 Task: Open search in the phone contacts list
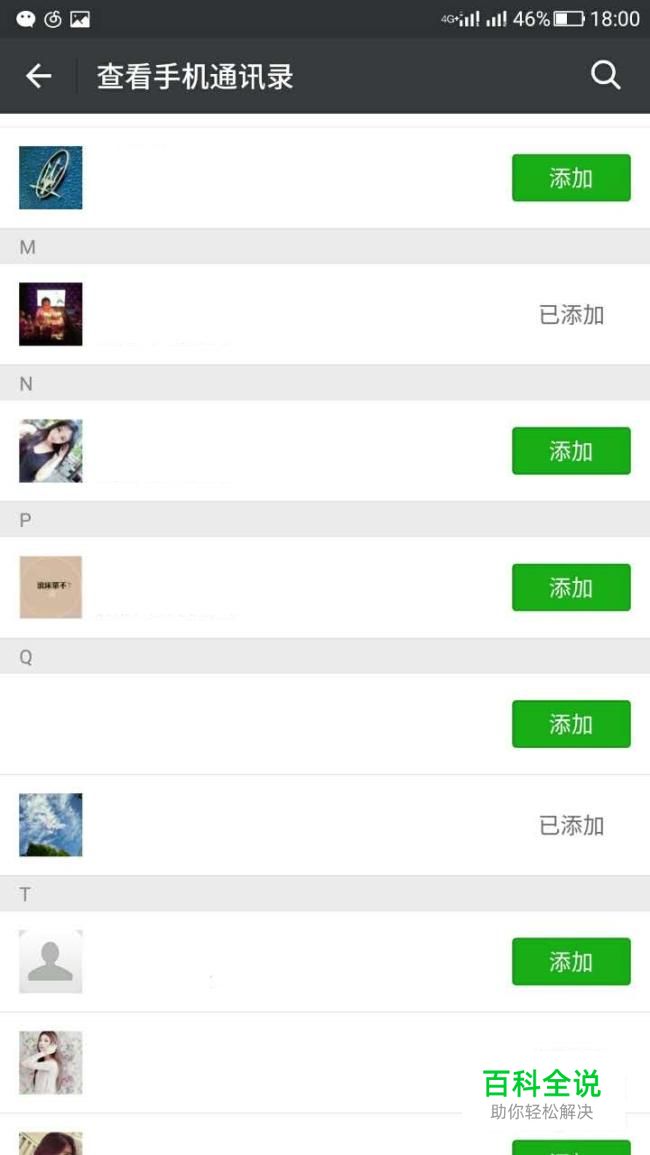605,75
